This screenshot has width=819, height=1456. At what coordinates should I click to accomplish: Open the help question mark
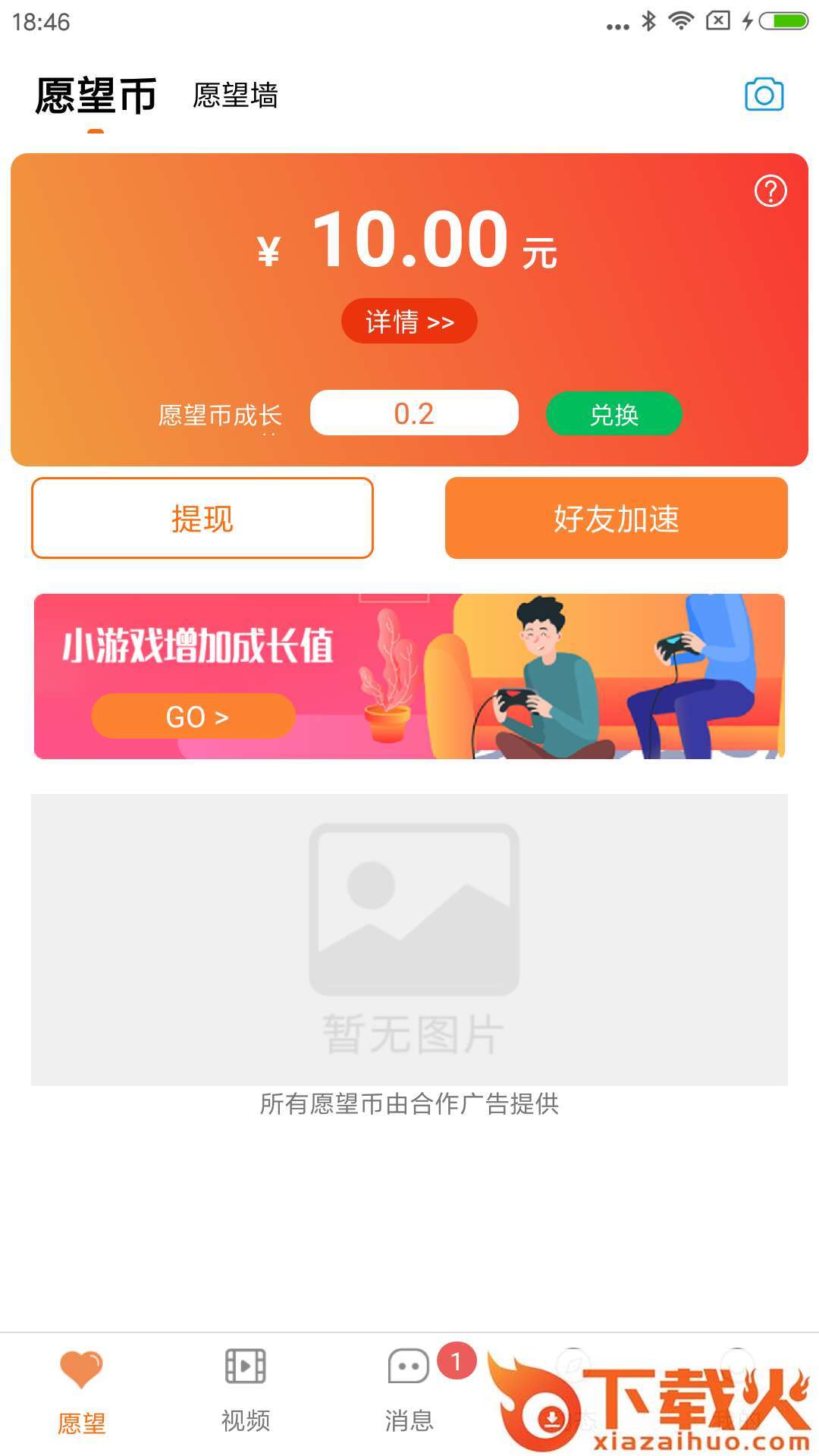(x=770, y=191)
